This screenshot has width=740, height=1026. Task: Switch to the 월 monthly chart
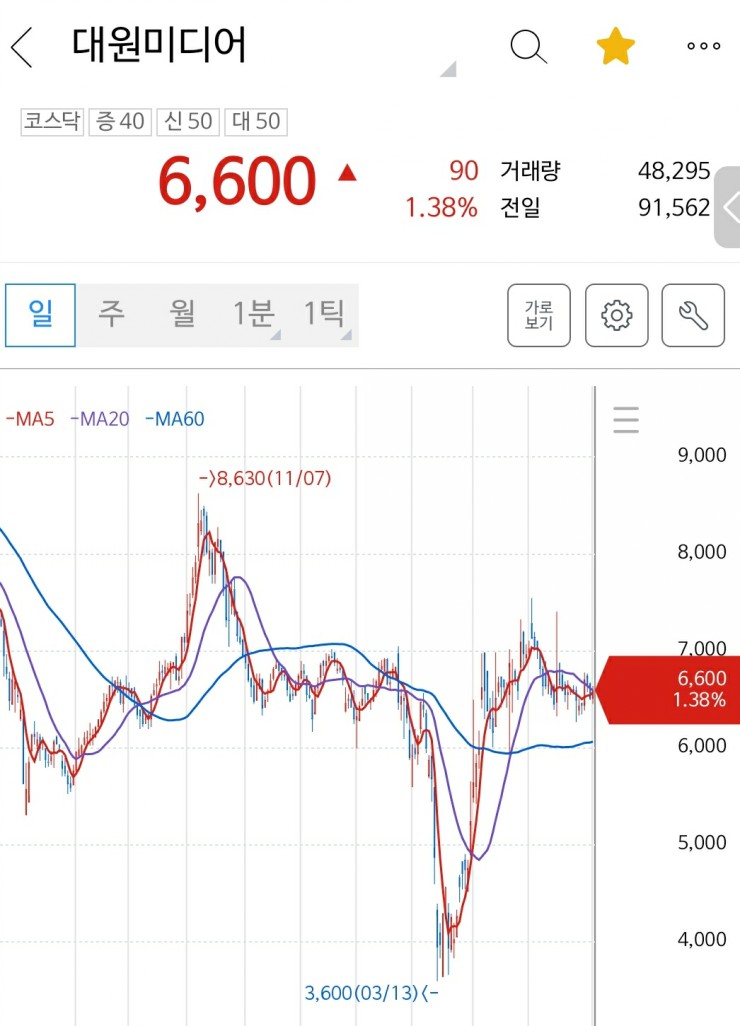[x=182, y=315]
